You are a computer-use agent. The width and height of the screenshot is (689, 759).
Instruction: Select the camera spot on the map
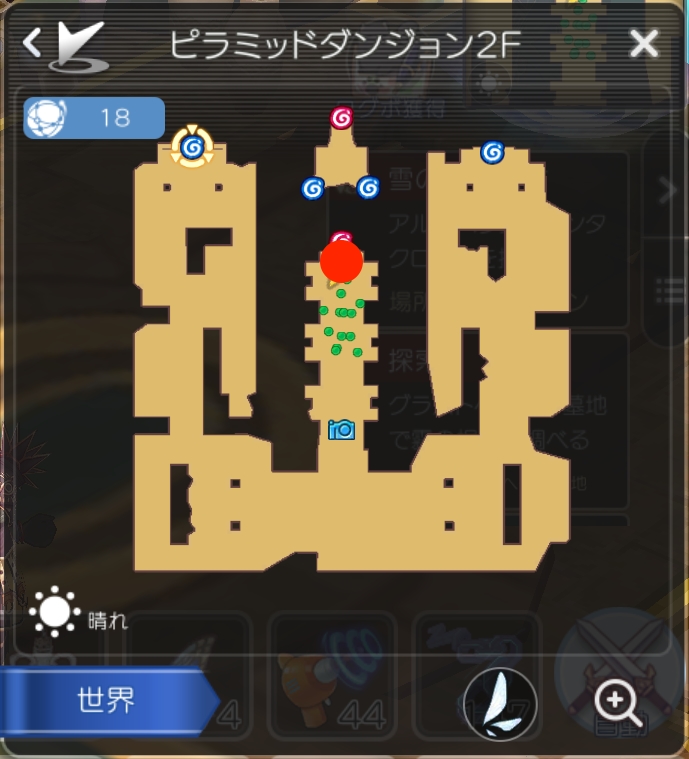(x=342, y=430)
